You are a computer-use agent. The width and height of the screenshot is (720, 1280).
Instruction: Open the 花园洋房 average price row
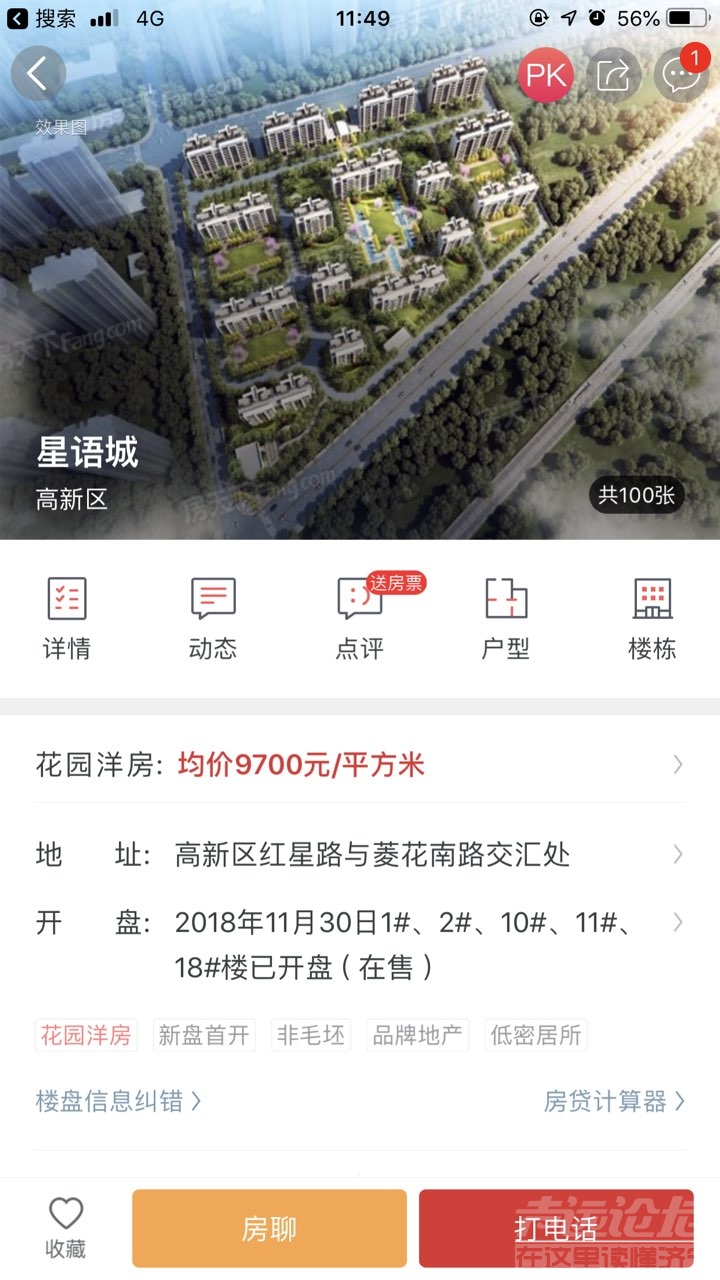[x=360, y=765]
